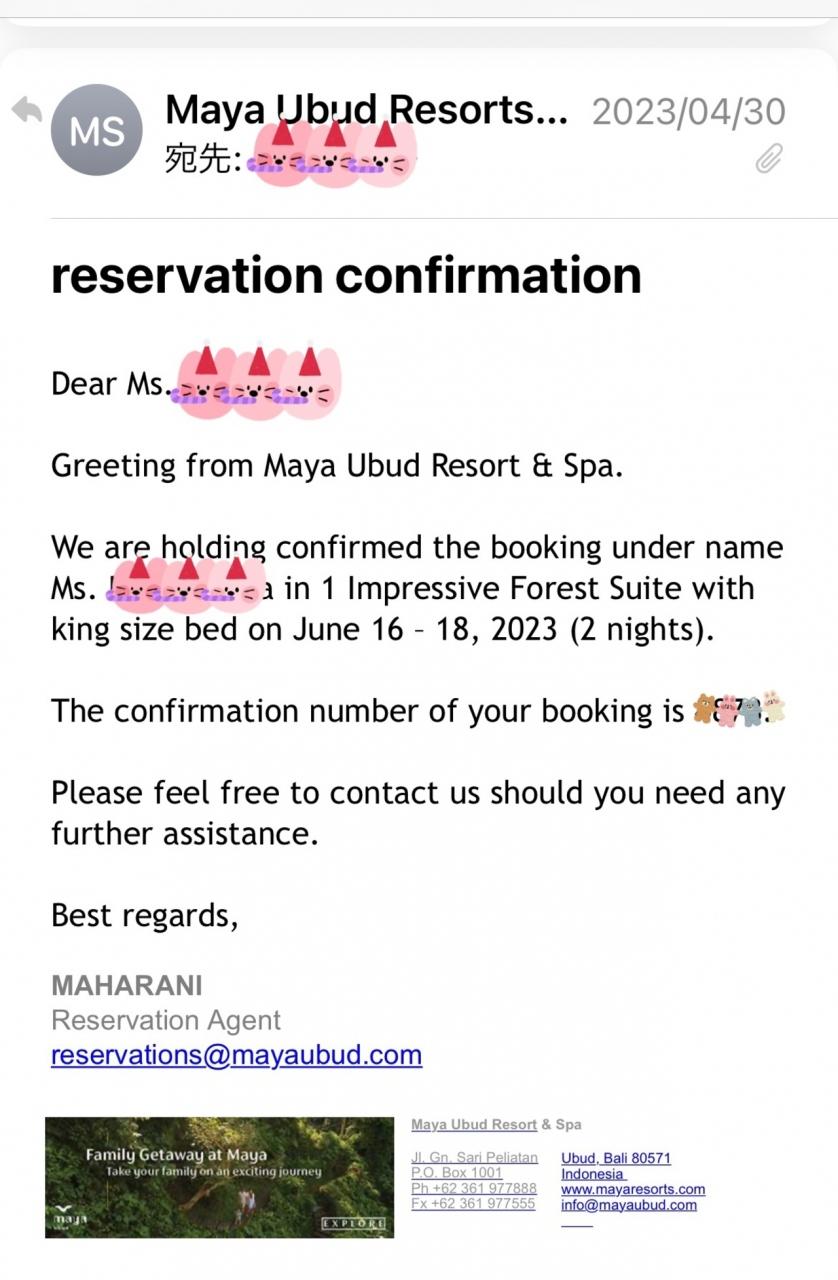This screenshot has width=838, height=1280.
Task: Tap the Maya Ubud Resort signature link
Action: pyautogui.click(x=474, y=1125)
